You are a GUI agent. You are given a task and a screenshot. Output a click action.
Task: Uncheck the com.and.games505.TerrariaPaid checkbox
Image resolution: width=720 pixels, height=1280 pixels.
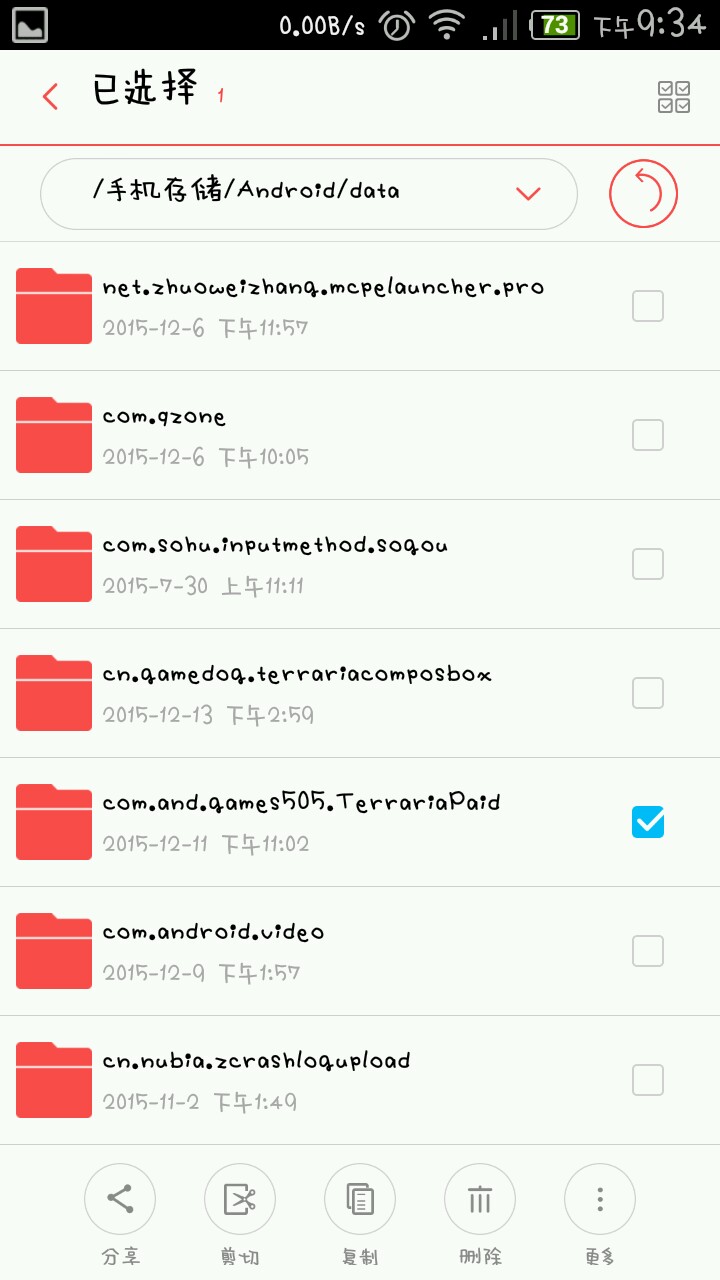(x=648, y=822)
